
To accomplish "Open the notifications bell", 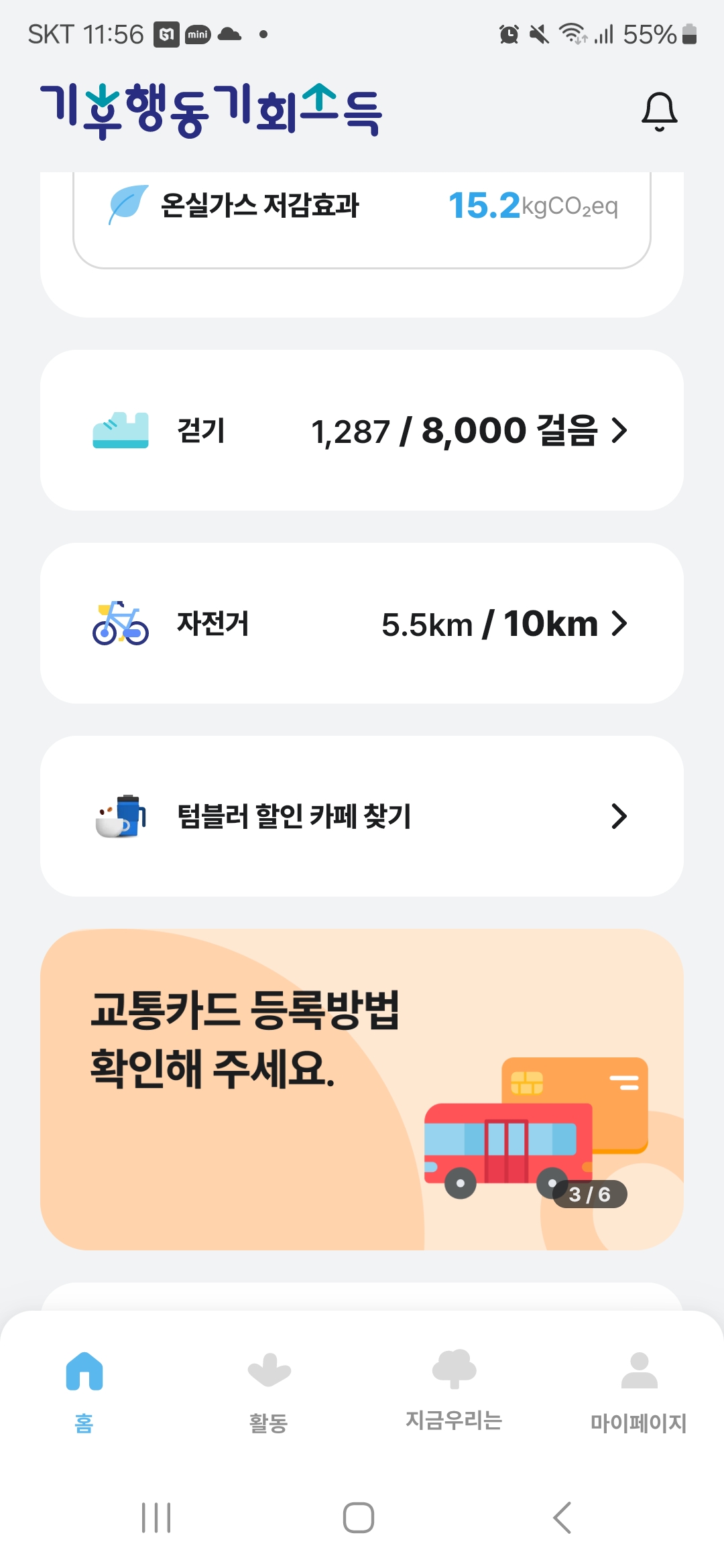I will (x=659, y=112).
